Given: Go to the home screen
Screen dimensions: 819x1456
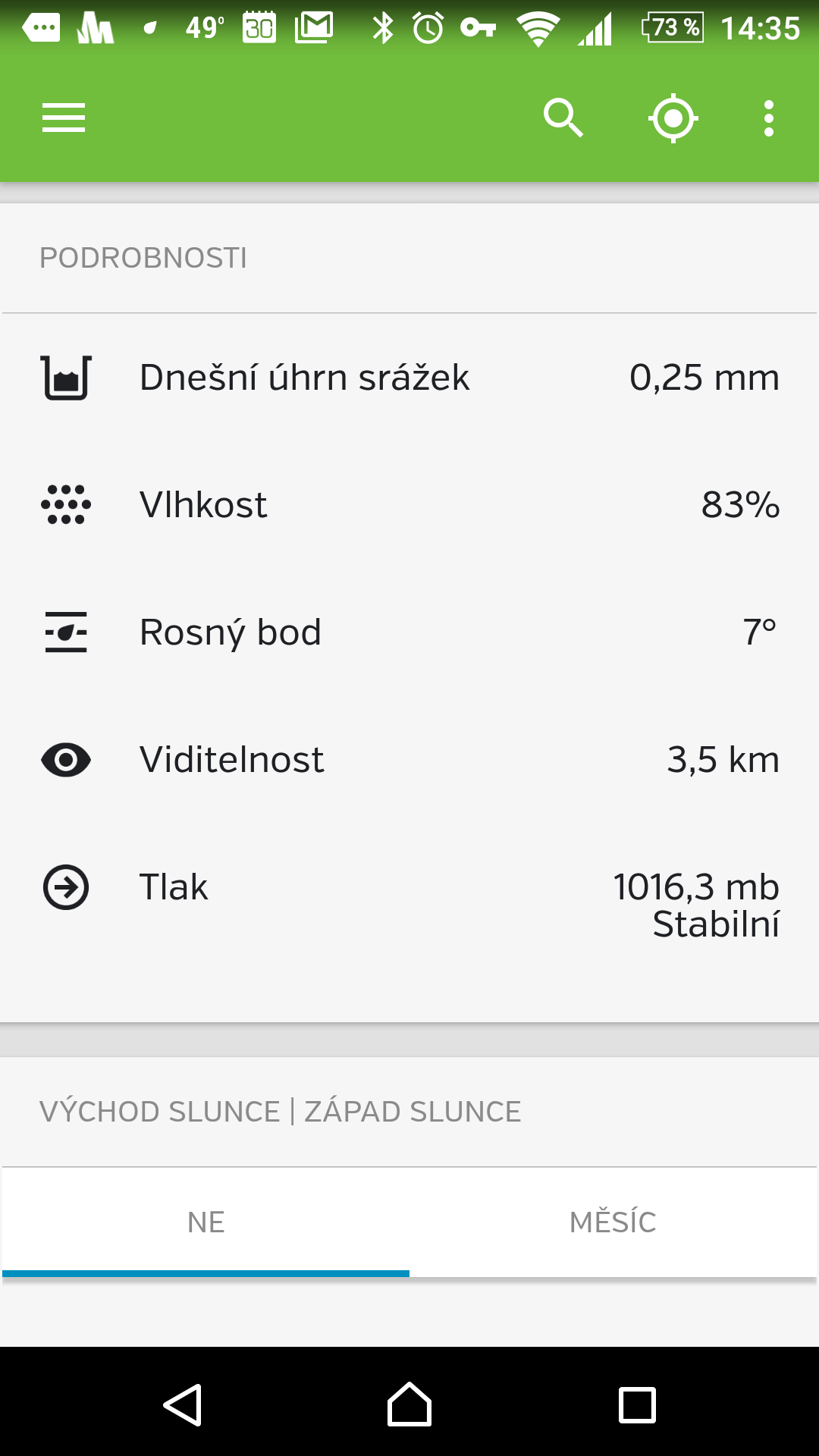Looking at the screenshot, I should pyautogui.click(x=409, y=1404).
